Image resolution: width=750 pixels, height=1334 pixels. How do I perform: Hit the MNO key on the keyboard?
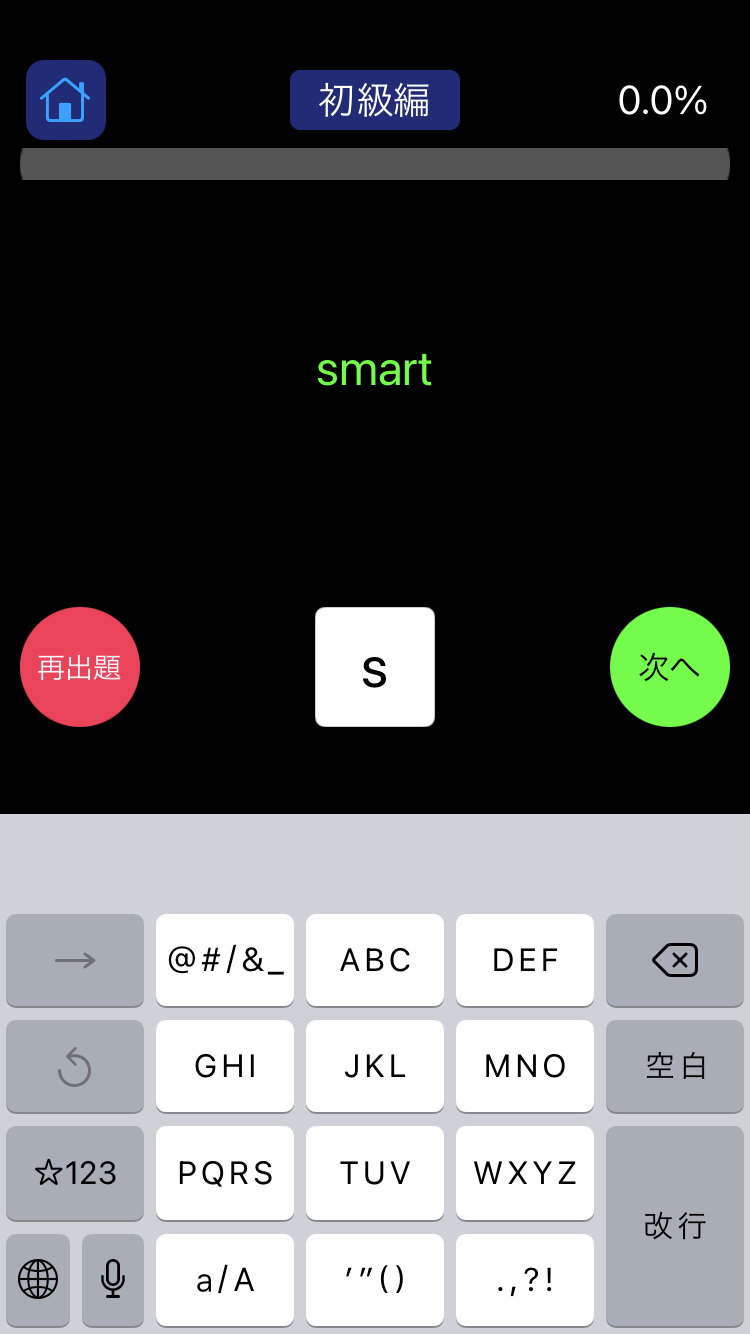coord(525,1066)
